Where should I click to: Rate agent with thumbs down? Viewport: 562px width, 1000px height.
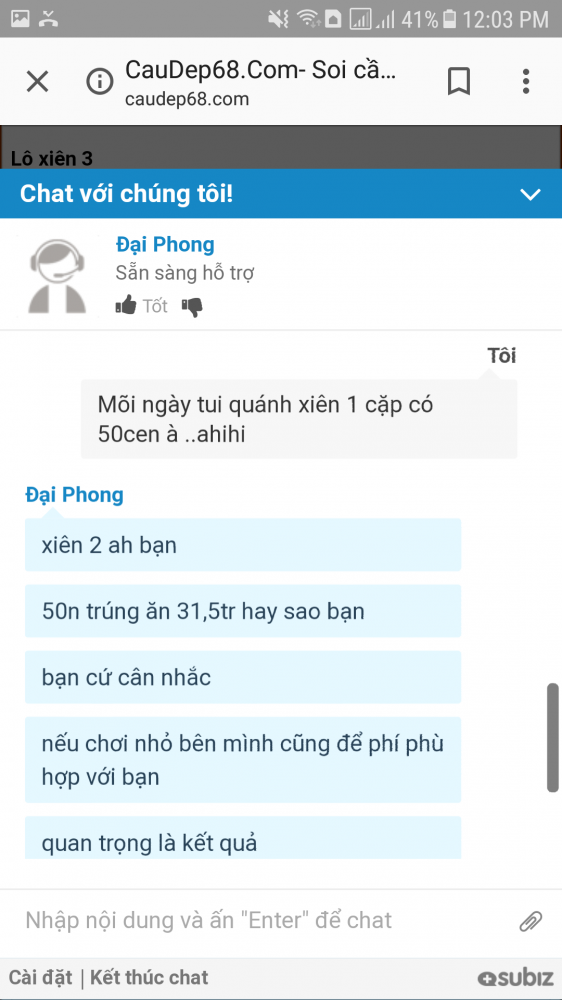[192, 308]
